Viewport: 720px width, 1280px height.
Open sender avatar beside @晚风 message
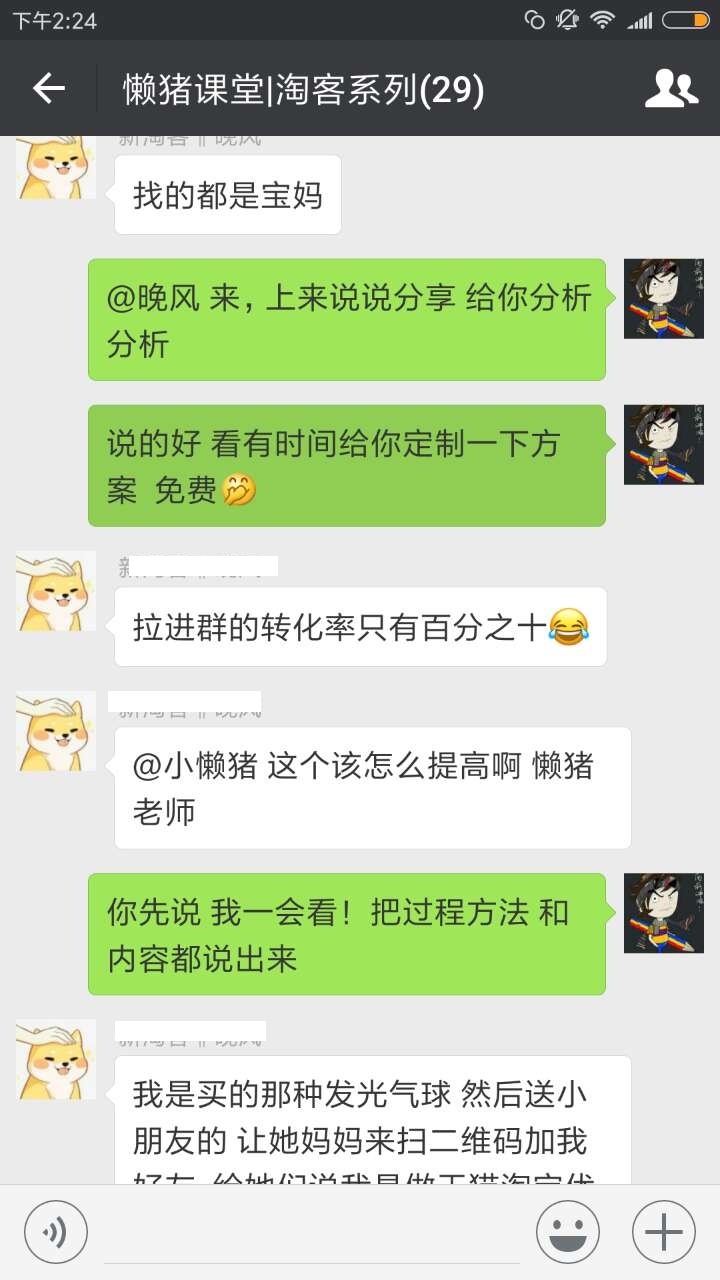[x=663, y=298]
